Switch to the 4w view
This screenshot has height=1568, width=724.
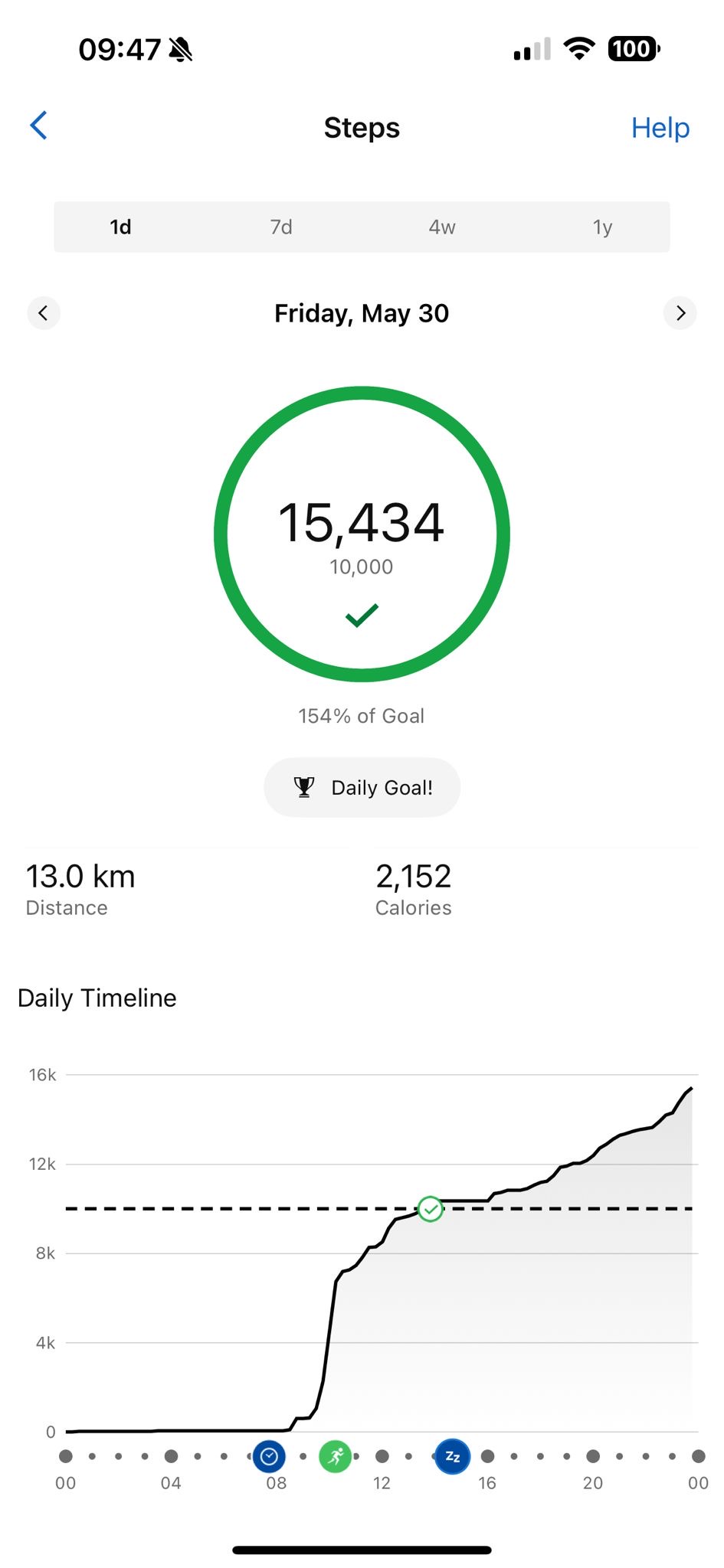point(442,227)
